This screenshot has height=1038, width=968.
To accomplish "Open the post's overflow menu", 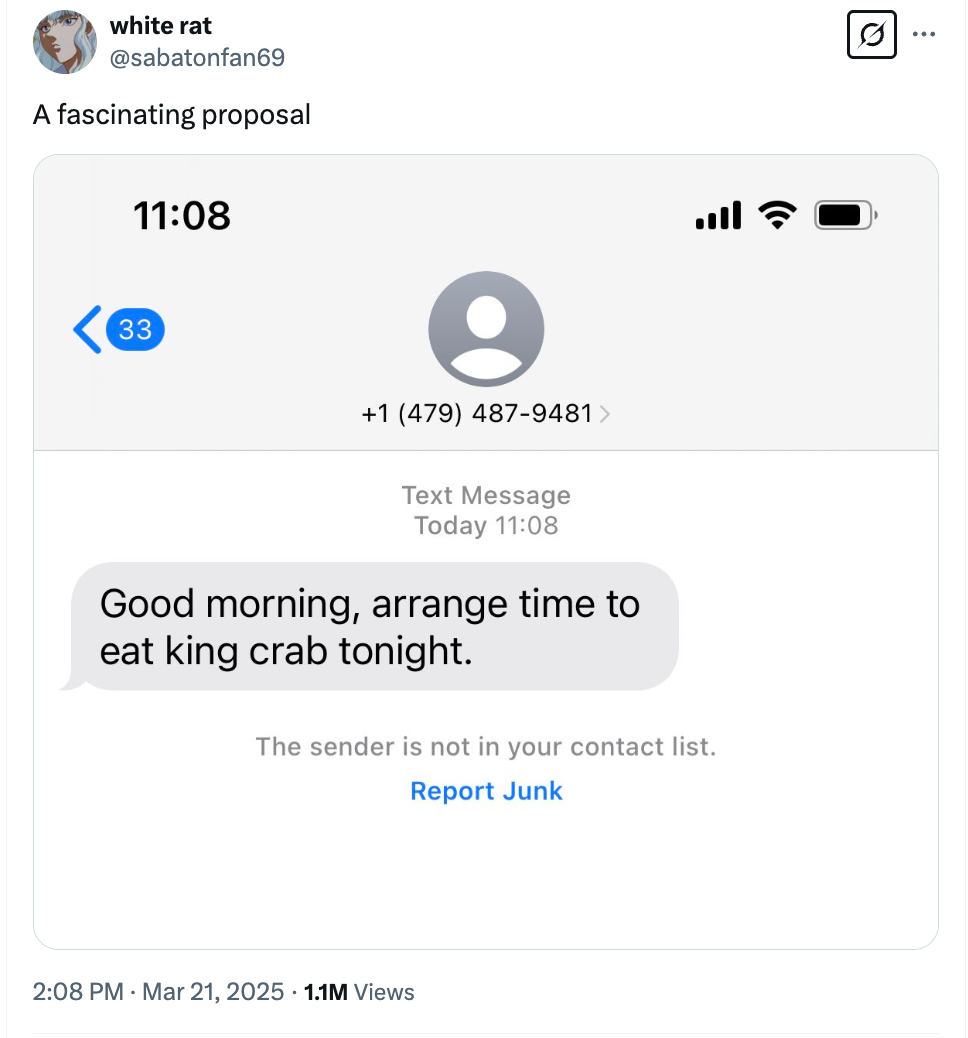I will (x=924, y=36).
